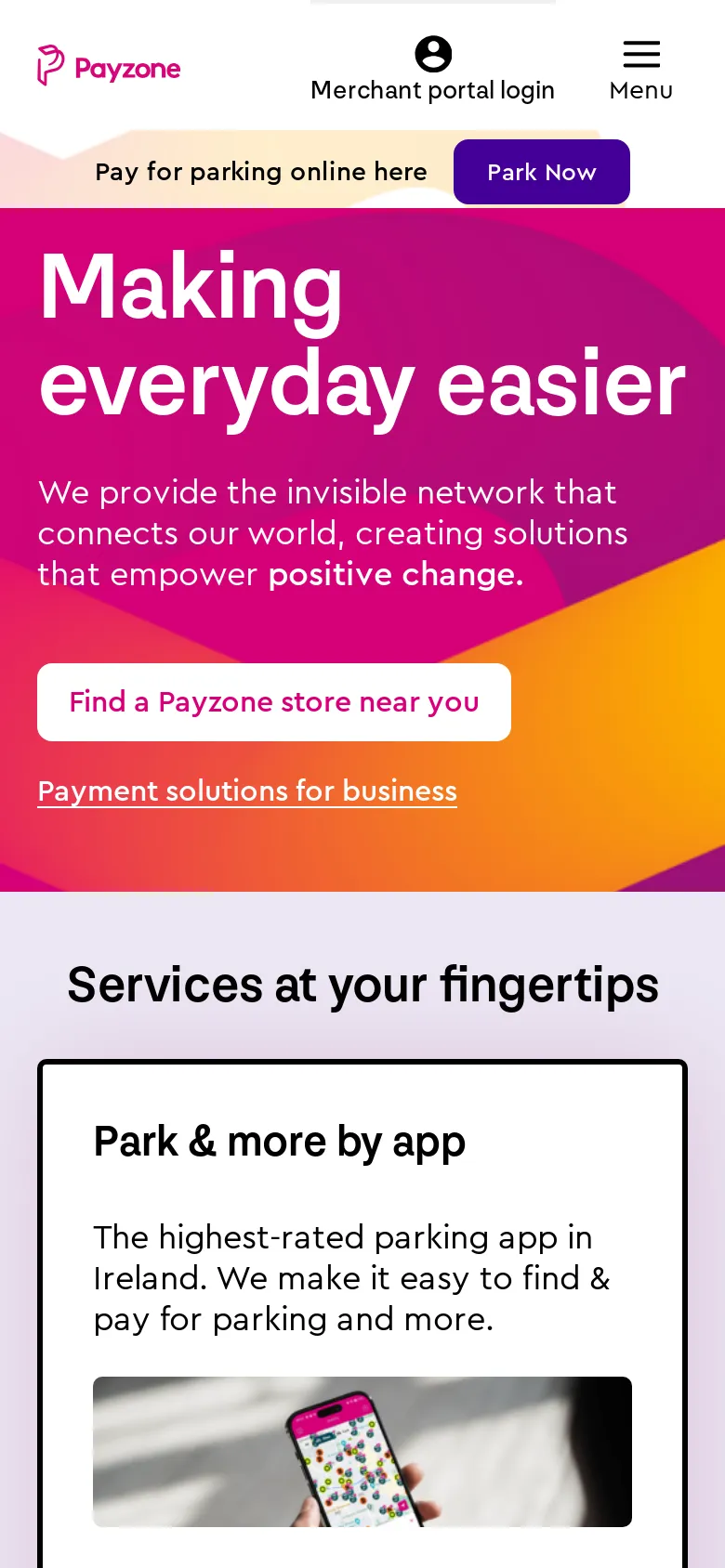Click 'Find a Payzone store near you'
This screenshot has height=1568, width=725.
coord(273,702)
